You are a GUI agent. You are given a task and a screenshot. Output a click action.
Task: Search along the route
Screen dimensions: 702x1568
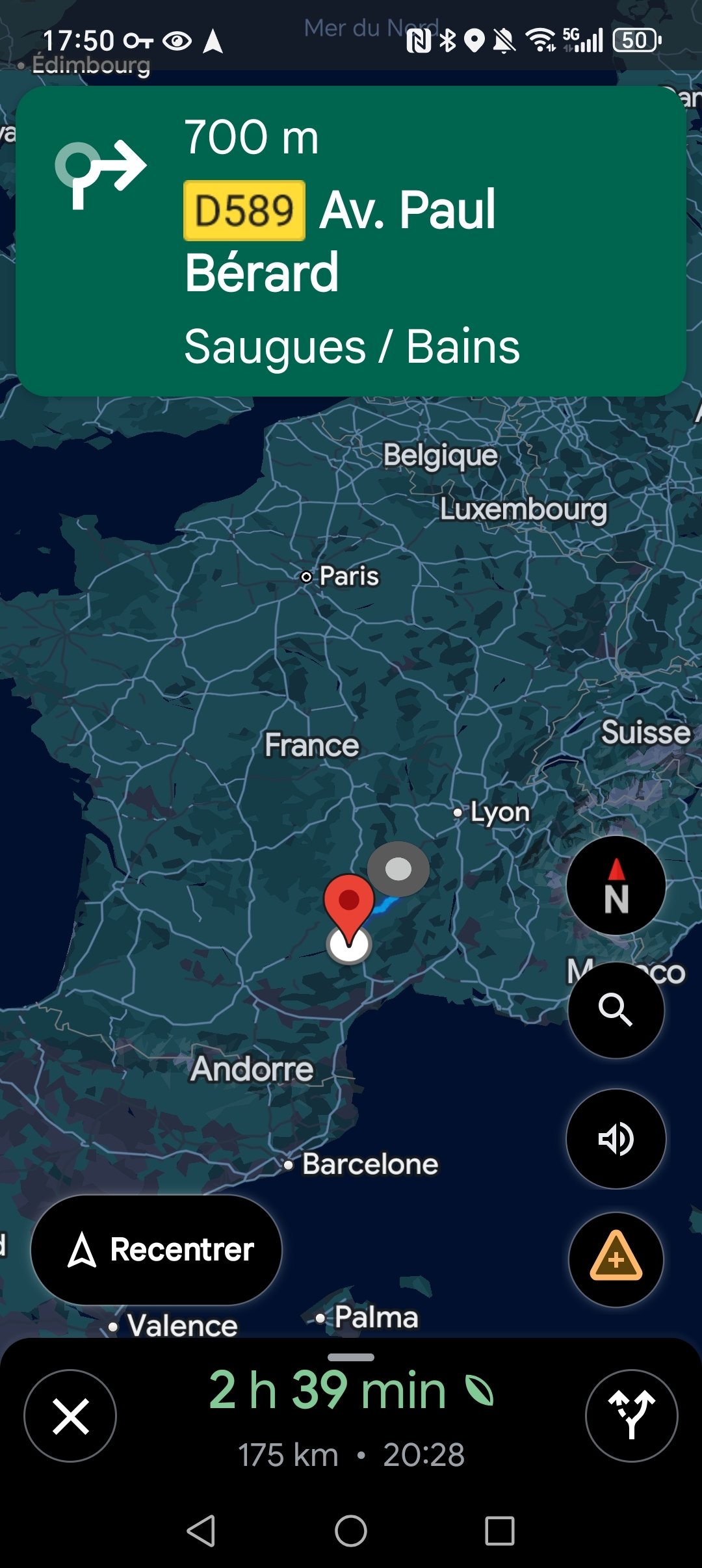coord(616,1010)
